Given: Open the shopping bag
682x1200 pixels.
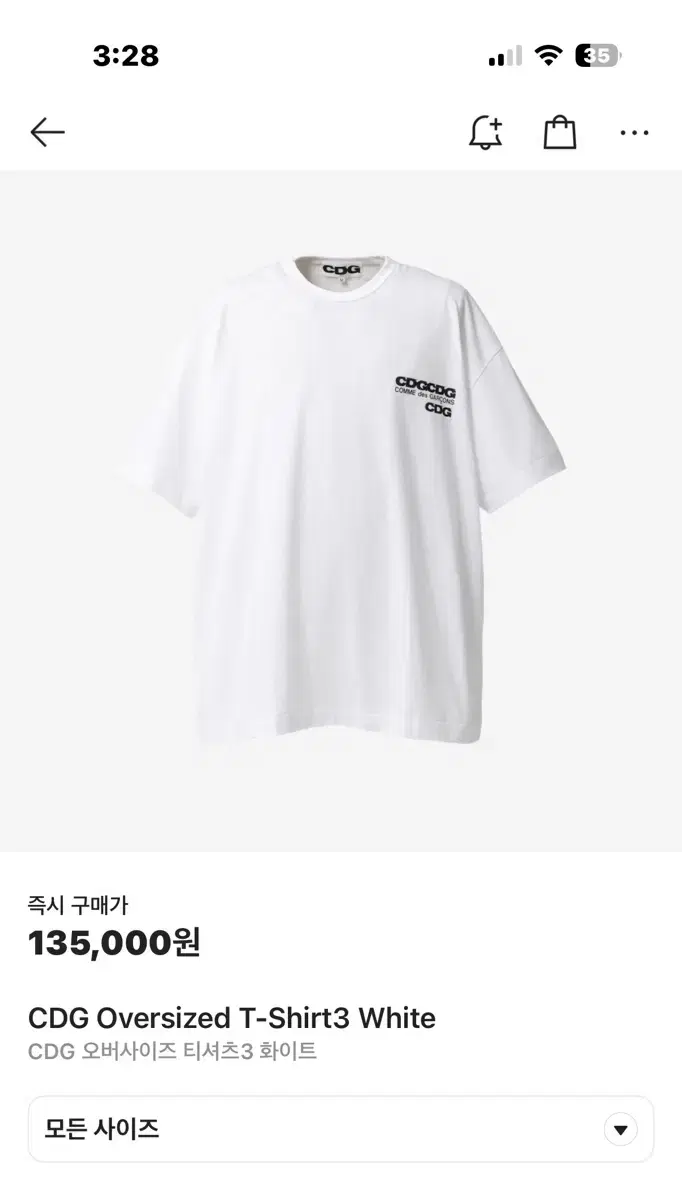Looking at the screenshot, I should click(x=560, y=132).
